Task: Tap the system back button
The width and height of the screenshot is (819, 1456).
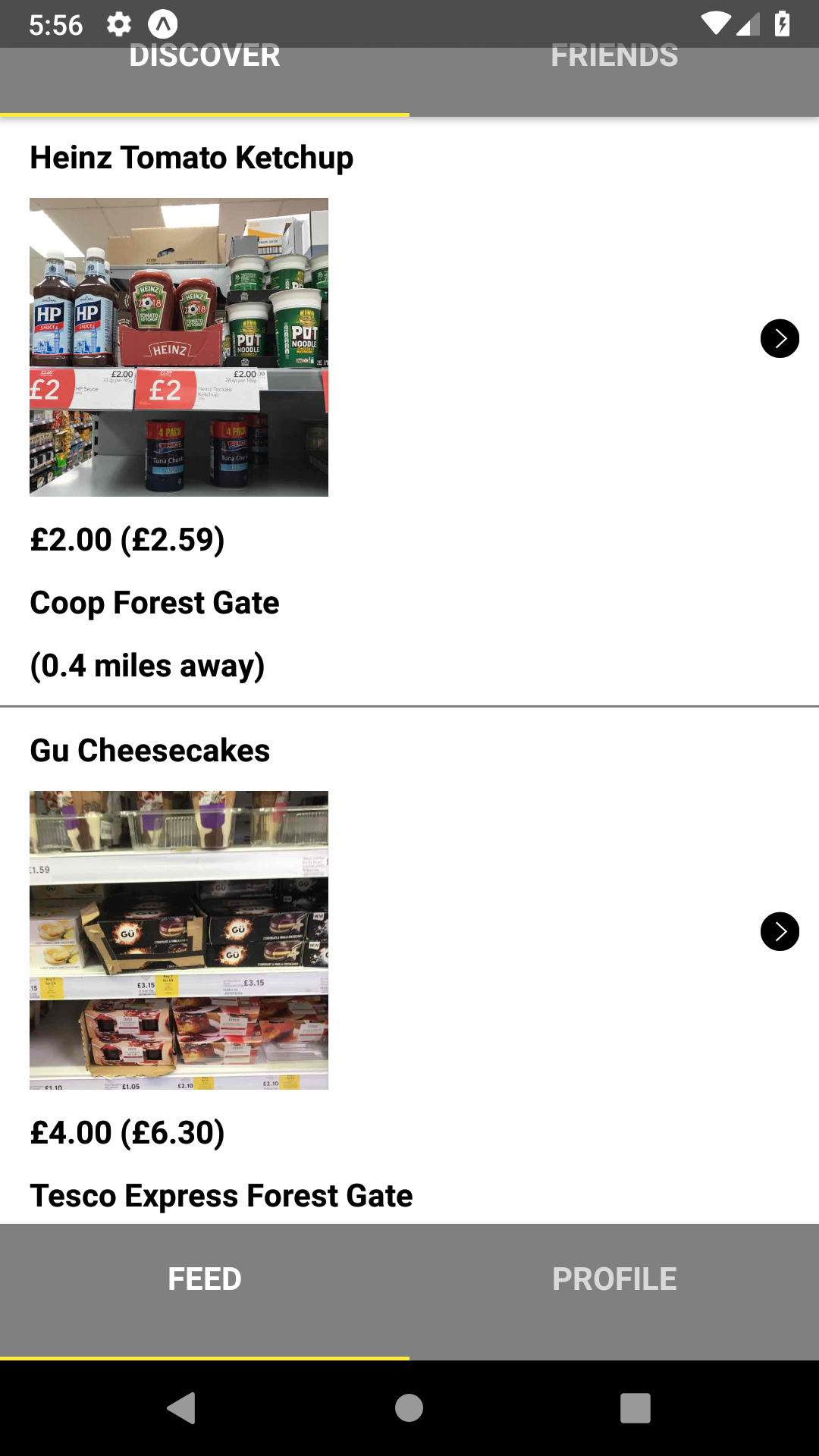Action: click(x=182, y=1408)
